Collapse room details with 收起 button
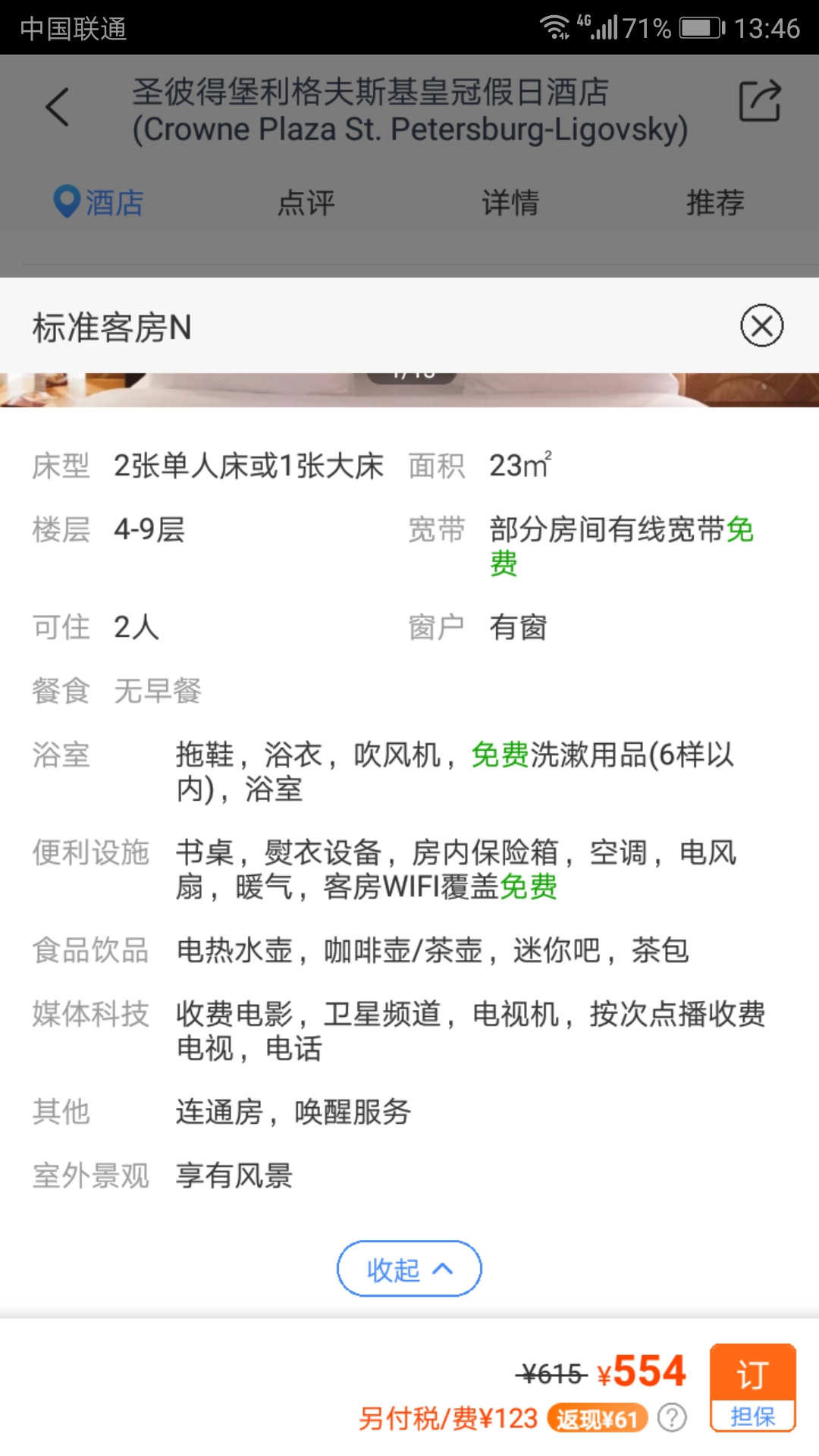 [409, 1269]
